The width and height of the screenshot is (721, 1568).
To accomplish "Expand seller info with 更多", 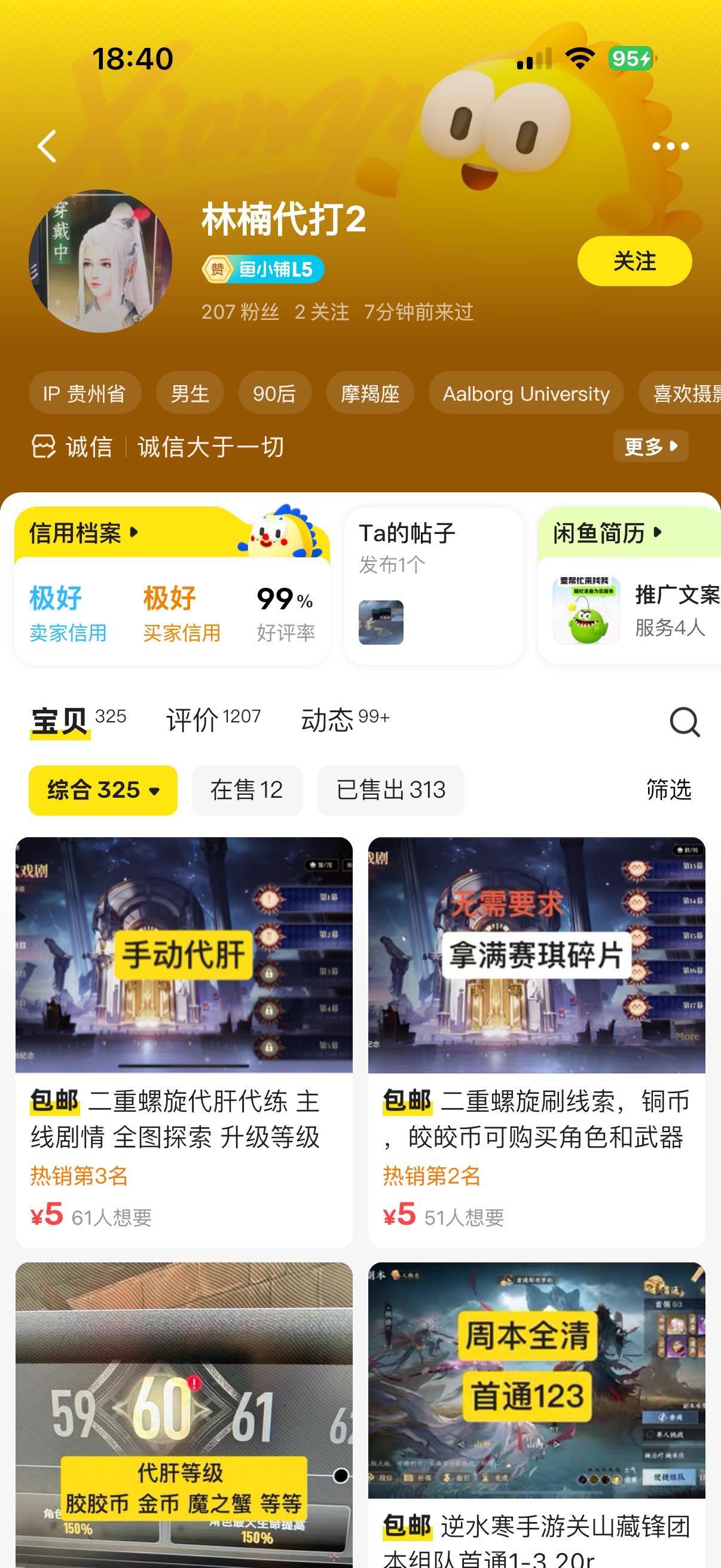I will click(x=650, y=446).
